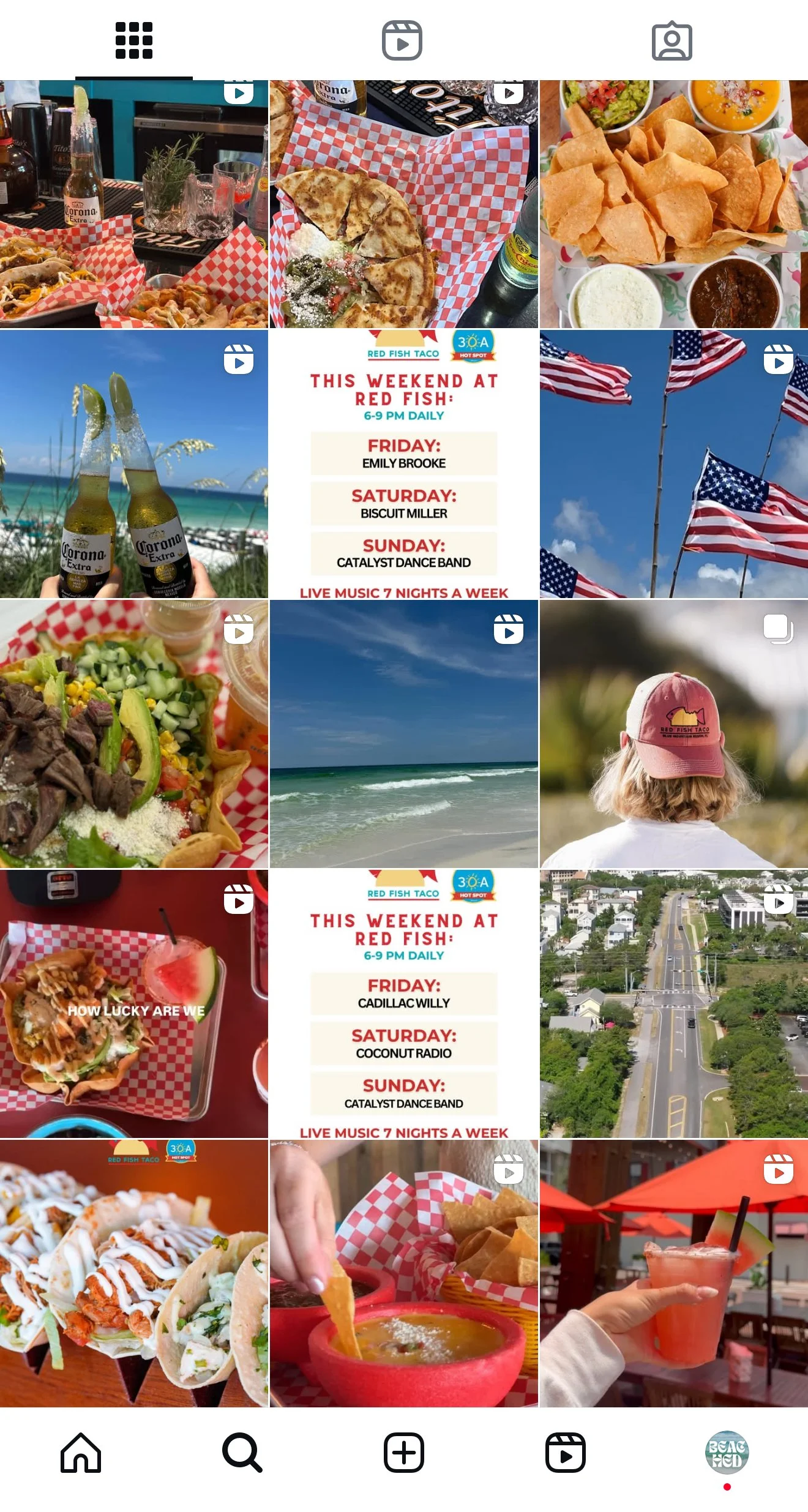
Task: Go to the Instagram home feed
Action: 81,1451
